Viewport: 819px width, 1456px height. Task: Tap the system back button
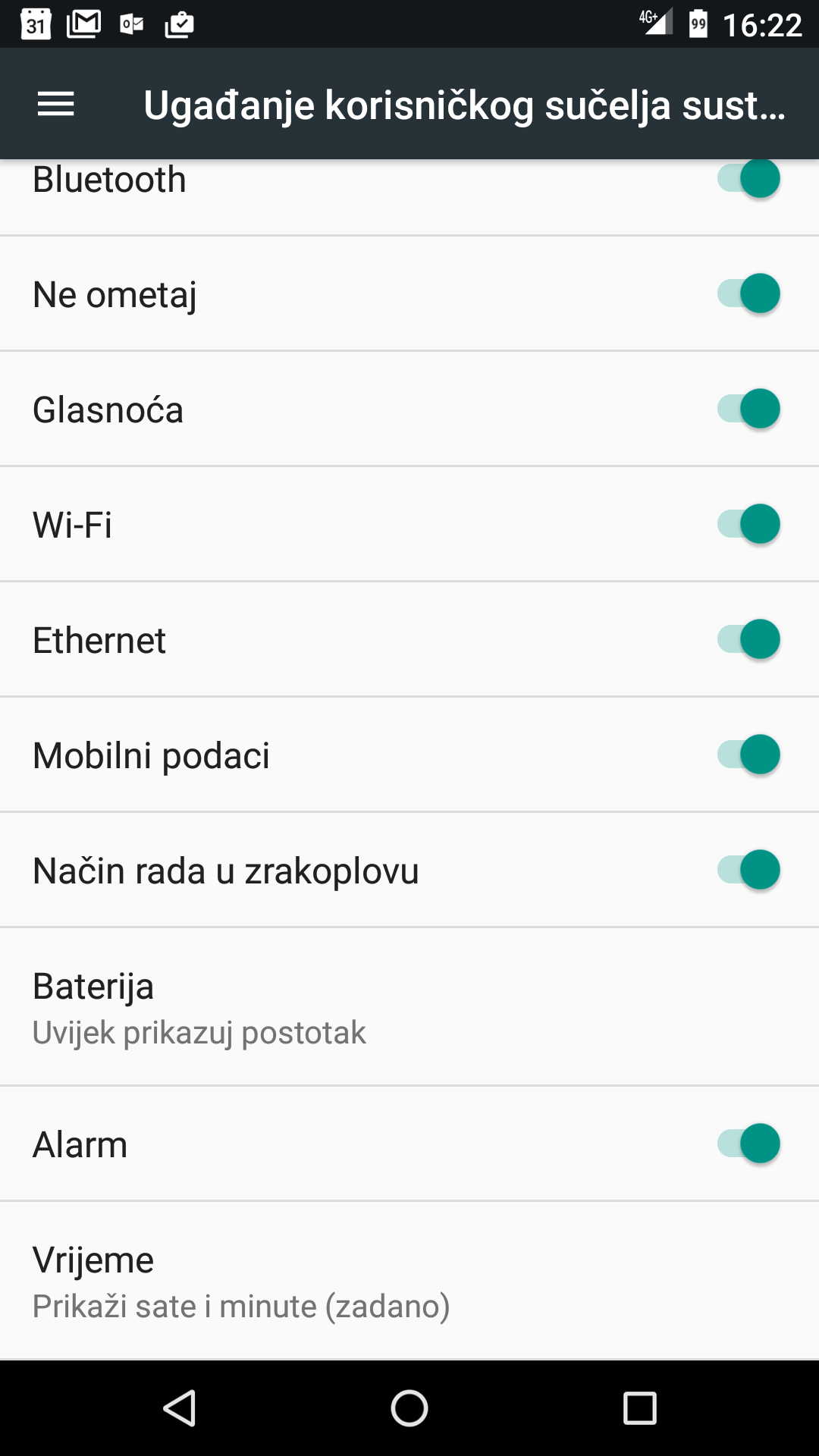point(180,1408)
